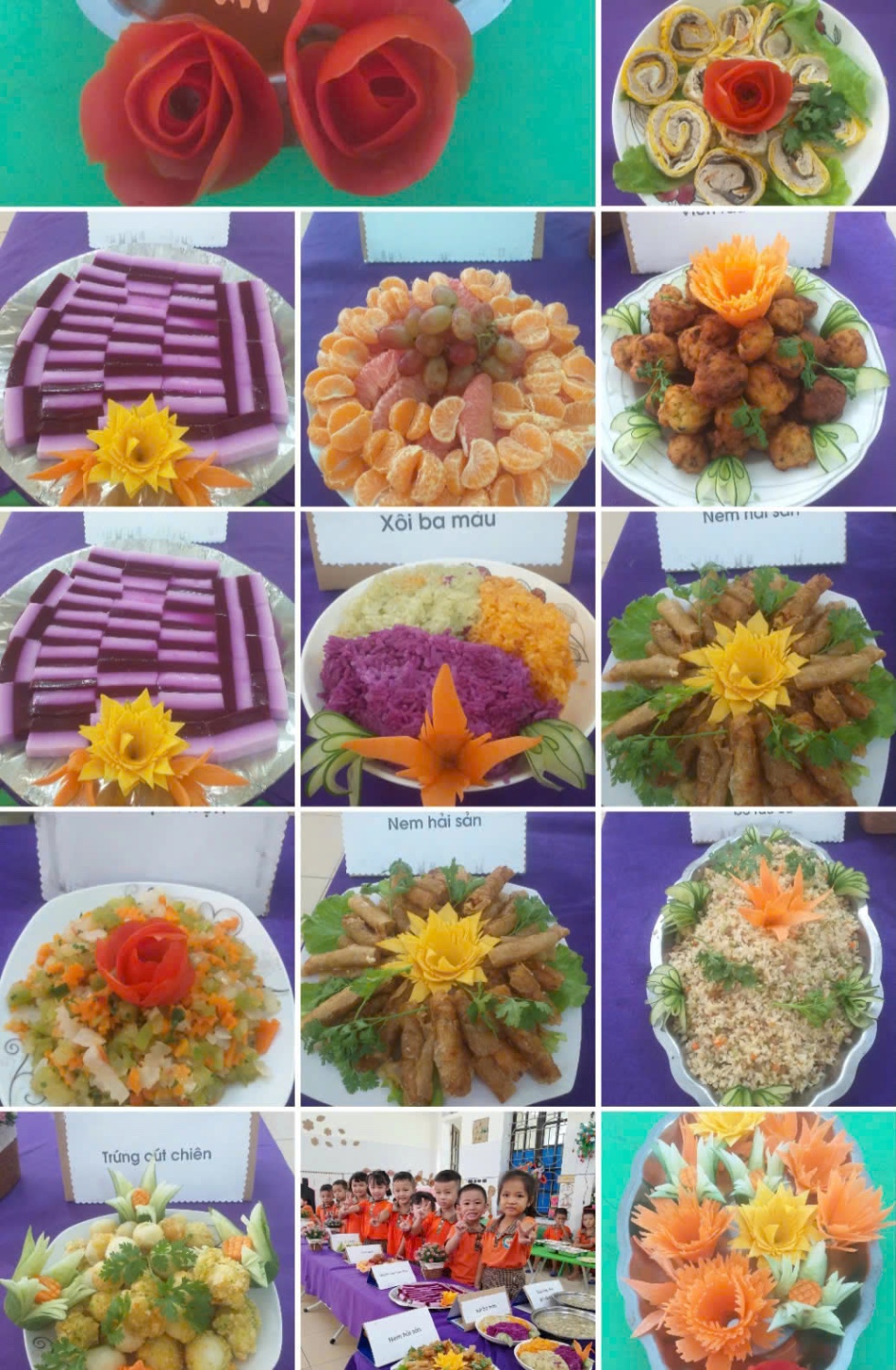
Task: View the photo of children in orange uniforms
Action: click(x=448, y=1240)
